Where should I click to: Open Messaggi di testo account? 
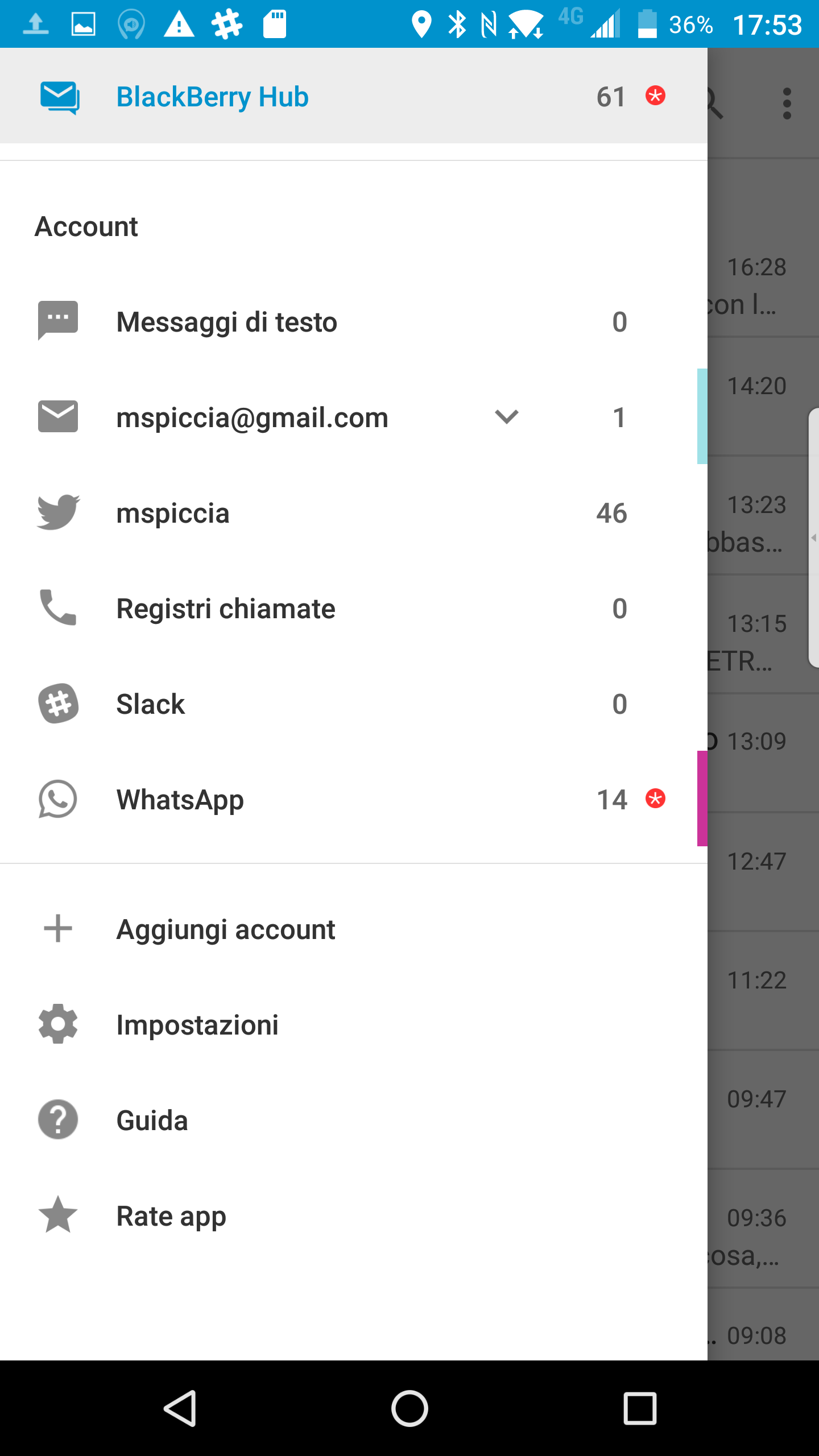pyautogui.click(x=354, y=322)
